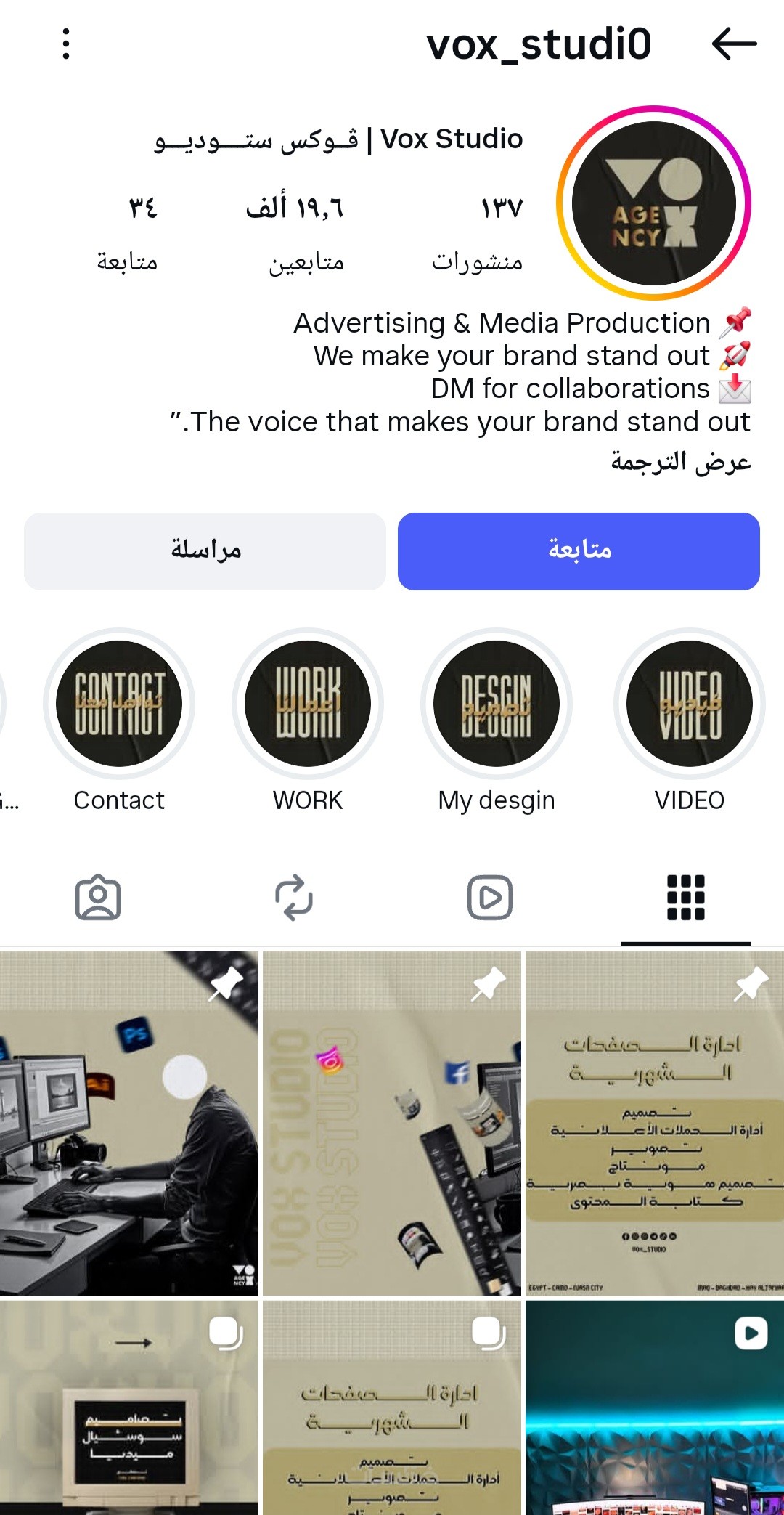Tap مراسلة to message Vox Studio
The image size is (784, 1515).
coord(205,551)
